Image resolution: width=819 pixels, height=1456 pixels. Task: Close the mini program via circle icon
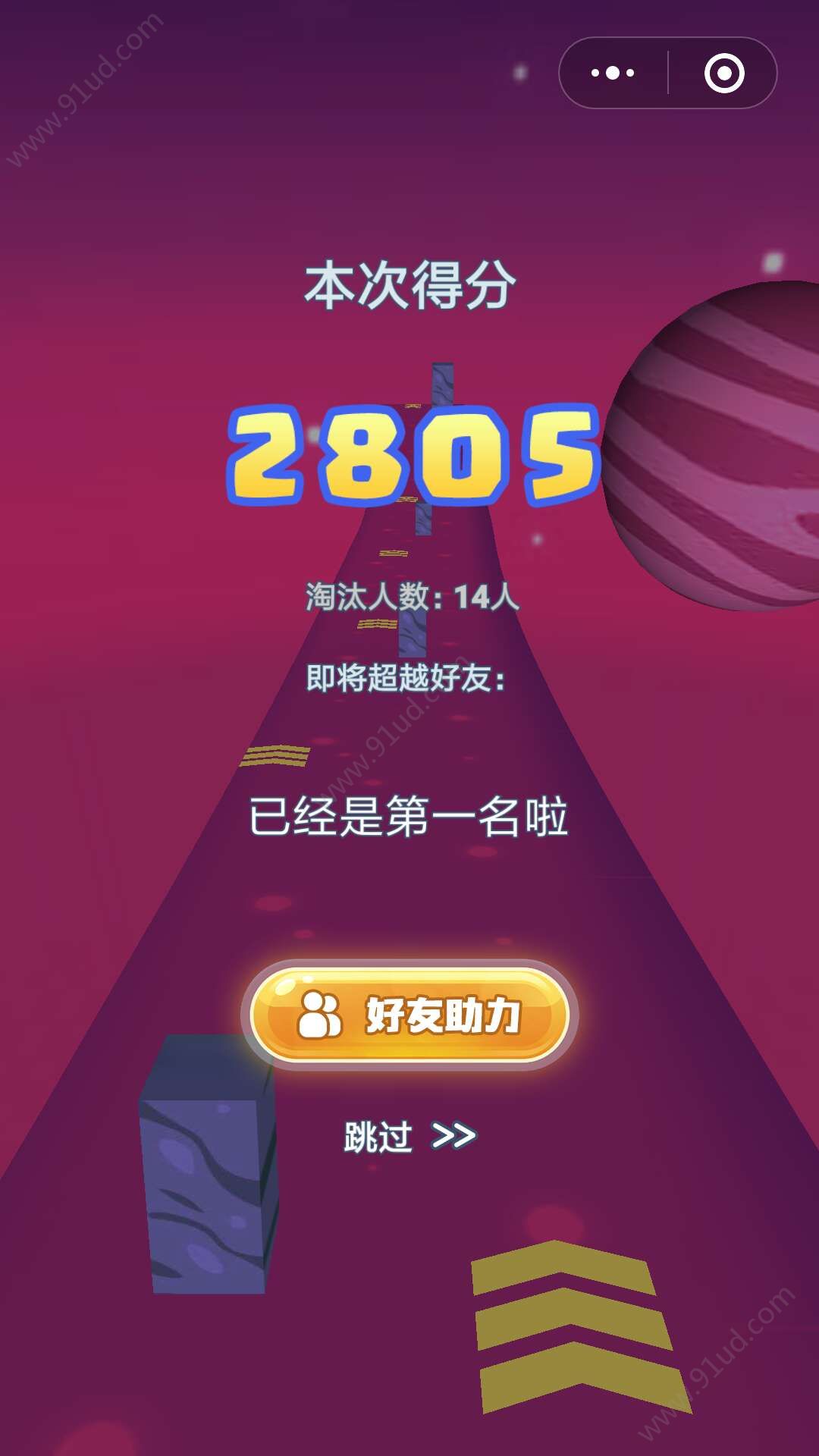(x=723, y=73)
